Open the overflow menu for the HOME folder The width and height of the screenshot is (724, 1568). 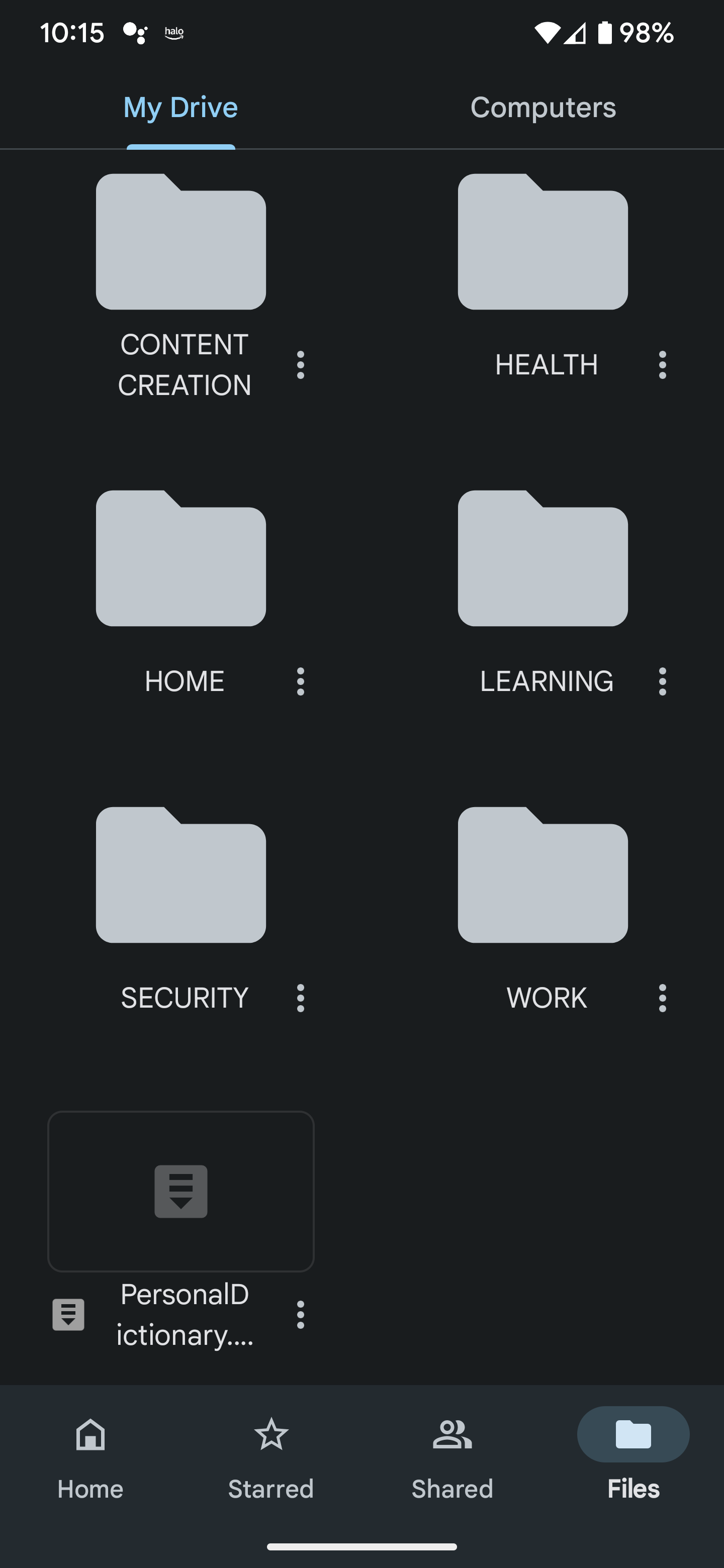click(x=300, y=682)
